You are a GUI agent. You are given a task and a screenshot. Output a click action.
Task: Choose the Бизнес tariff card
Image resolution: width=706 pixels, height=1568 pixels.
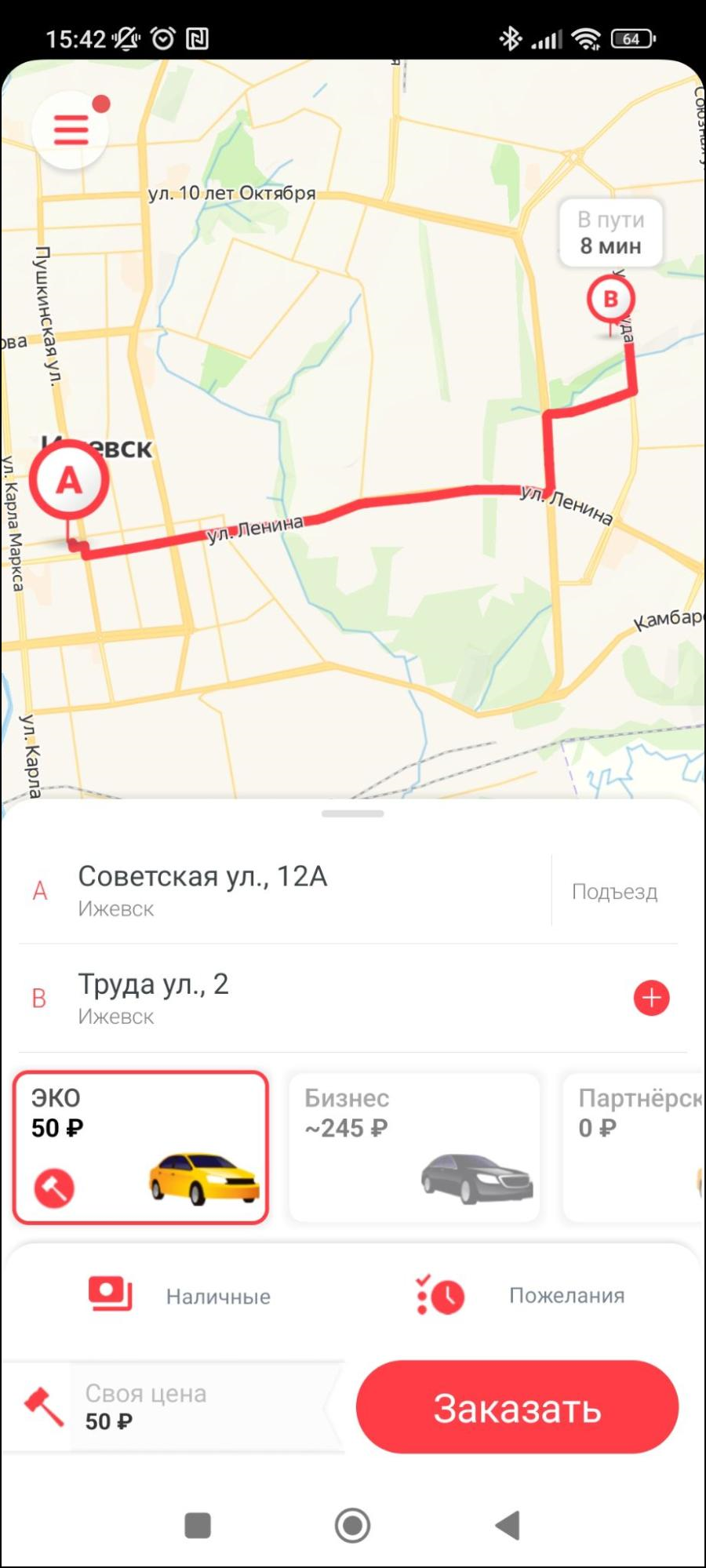(414, 1147)
